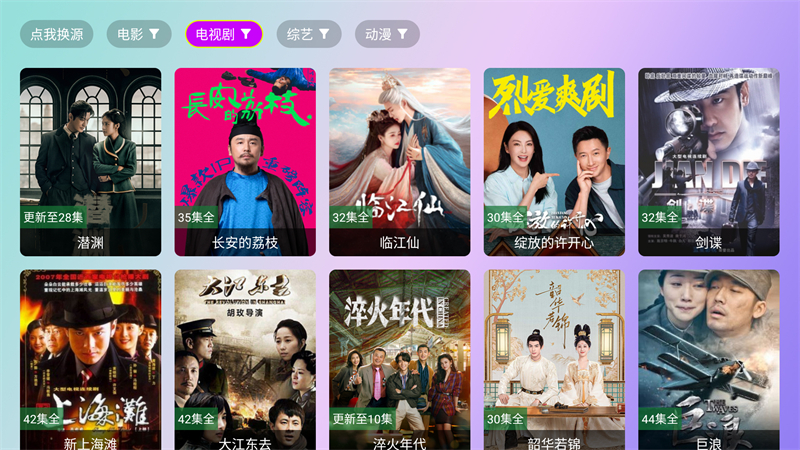The image size is (800, 450).
Task: Open the 动漫 category
Action: (387, 34)
